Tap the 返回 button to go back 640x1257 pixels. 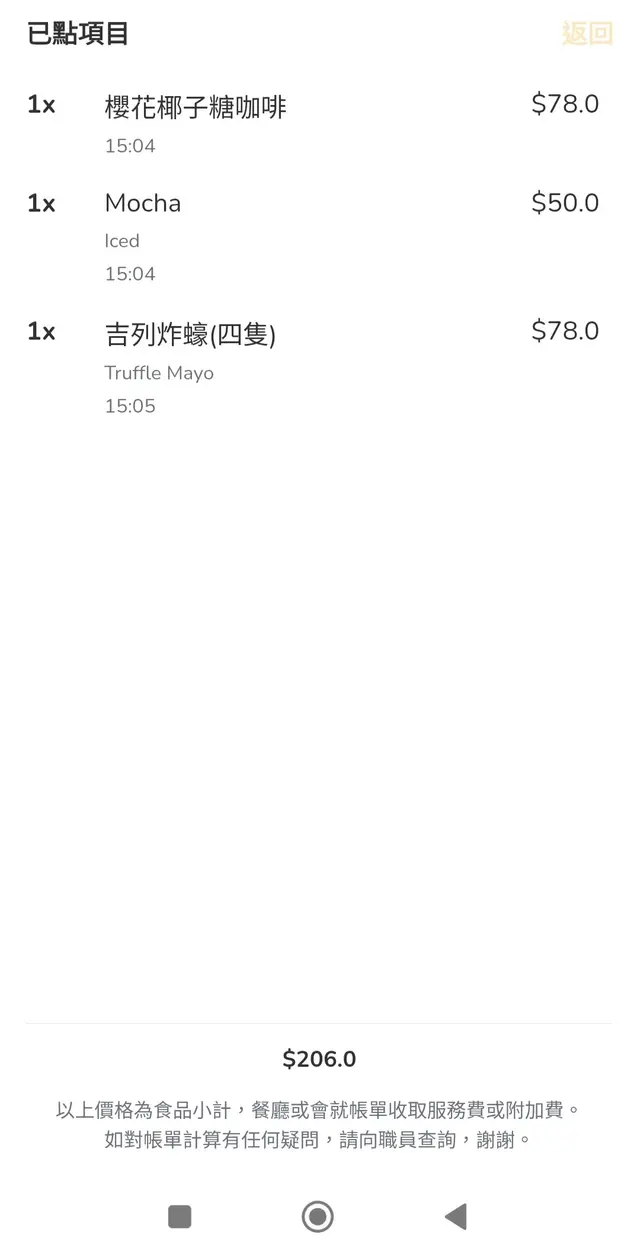click(587, 33)
